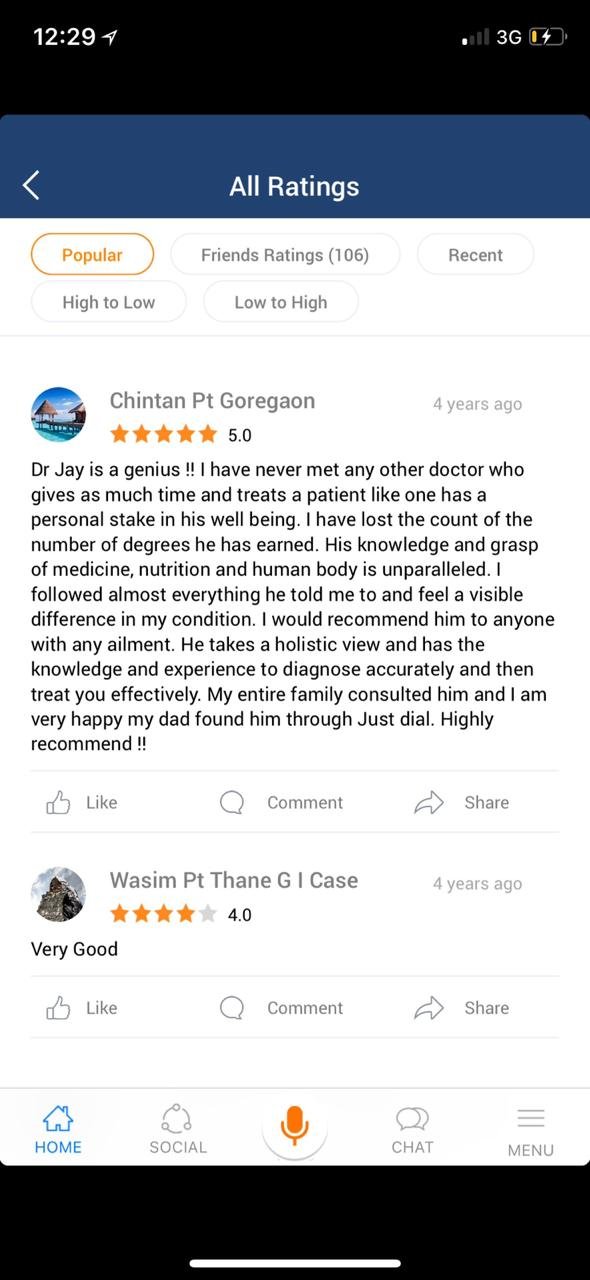This screenshot has width=590, height=1280.
Task: Like Wasim Pt Thane's review
Action: (82, 1008)
